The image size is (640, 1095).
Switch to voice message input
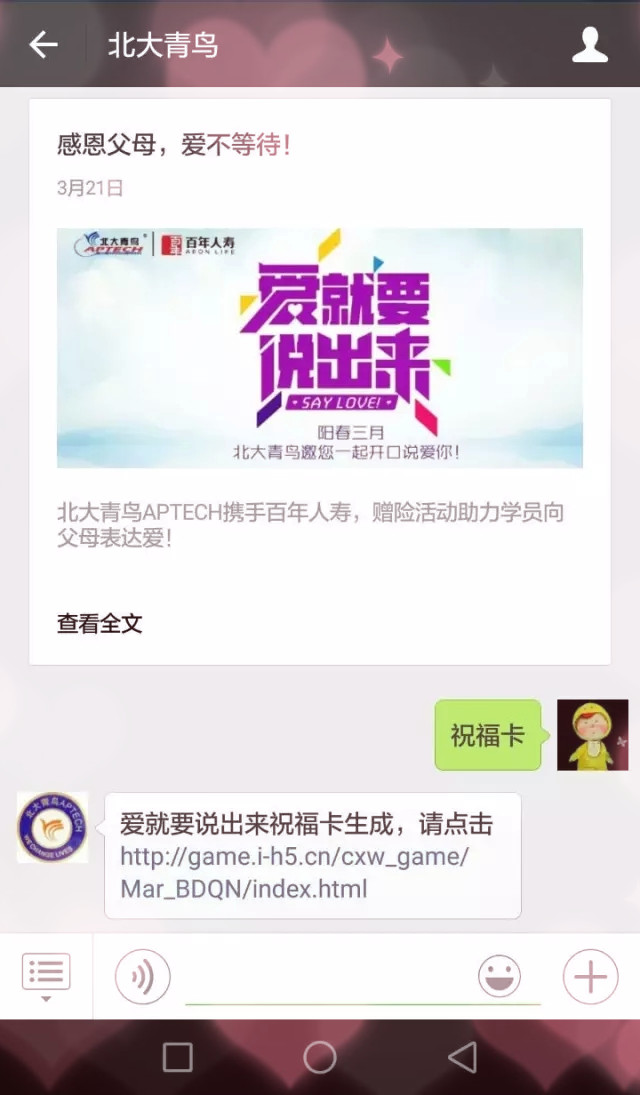[143, 976]
